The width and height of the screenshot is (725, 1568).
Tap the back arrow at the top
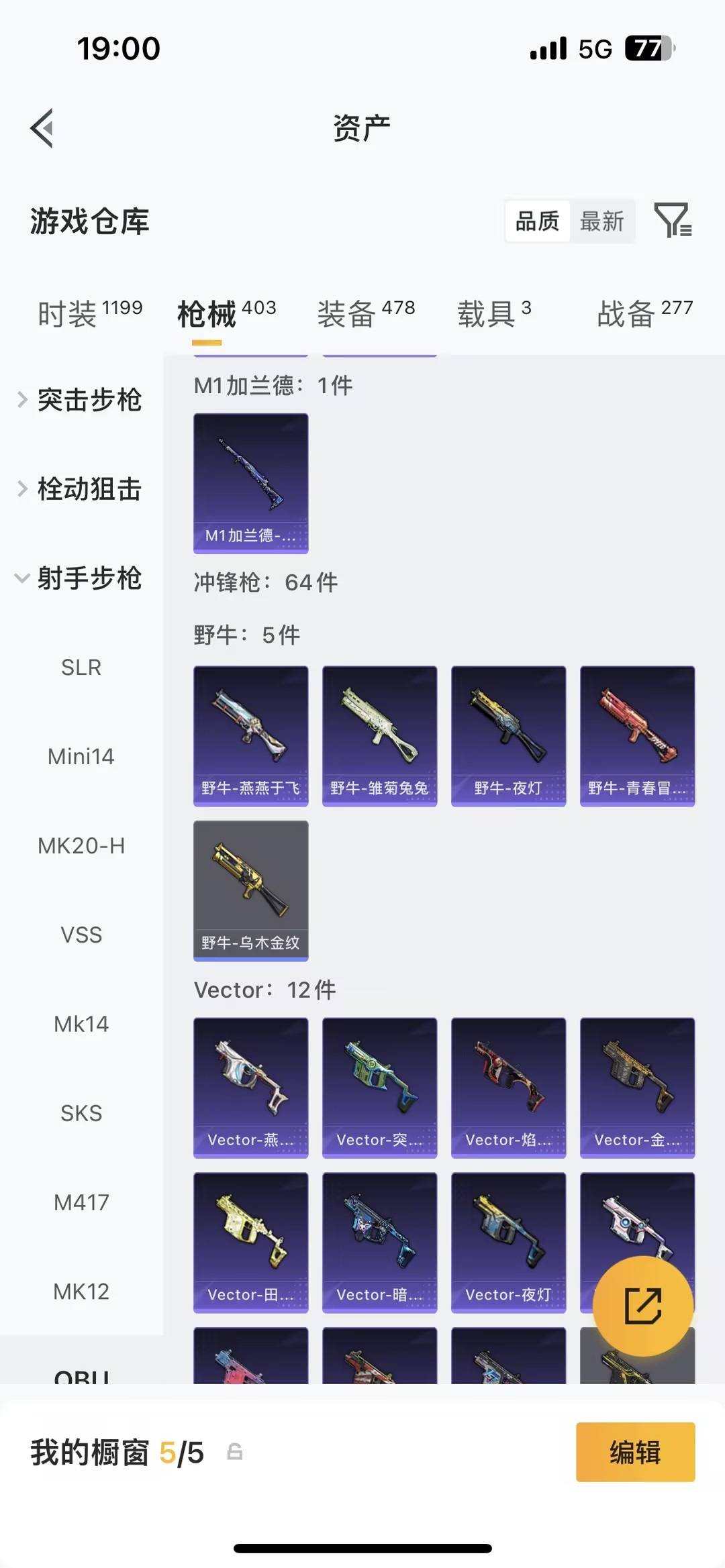[42, 128]
